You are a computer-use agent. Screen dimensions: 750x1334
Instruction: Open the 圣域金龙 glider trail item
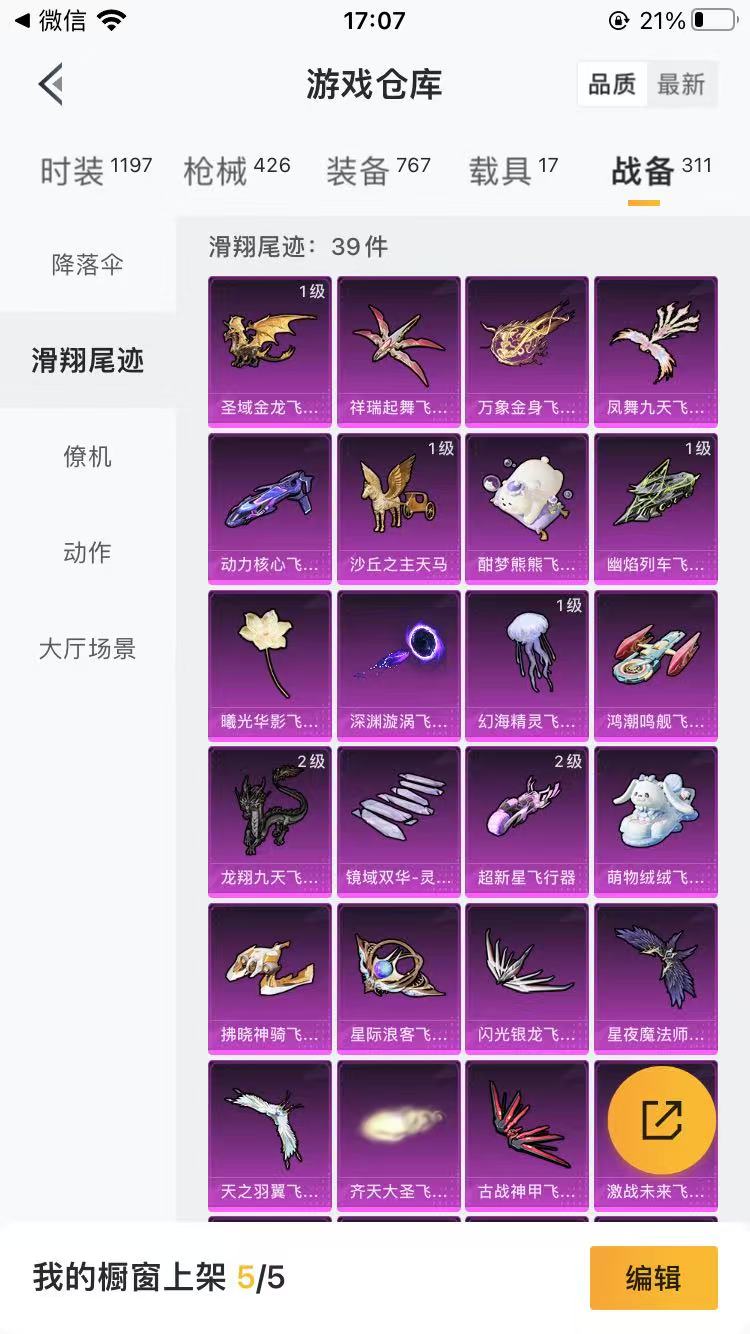click(x=270, y=352)
